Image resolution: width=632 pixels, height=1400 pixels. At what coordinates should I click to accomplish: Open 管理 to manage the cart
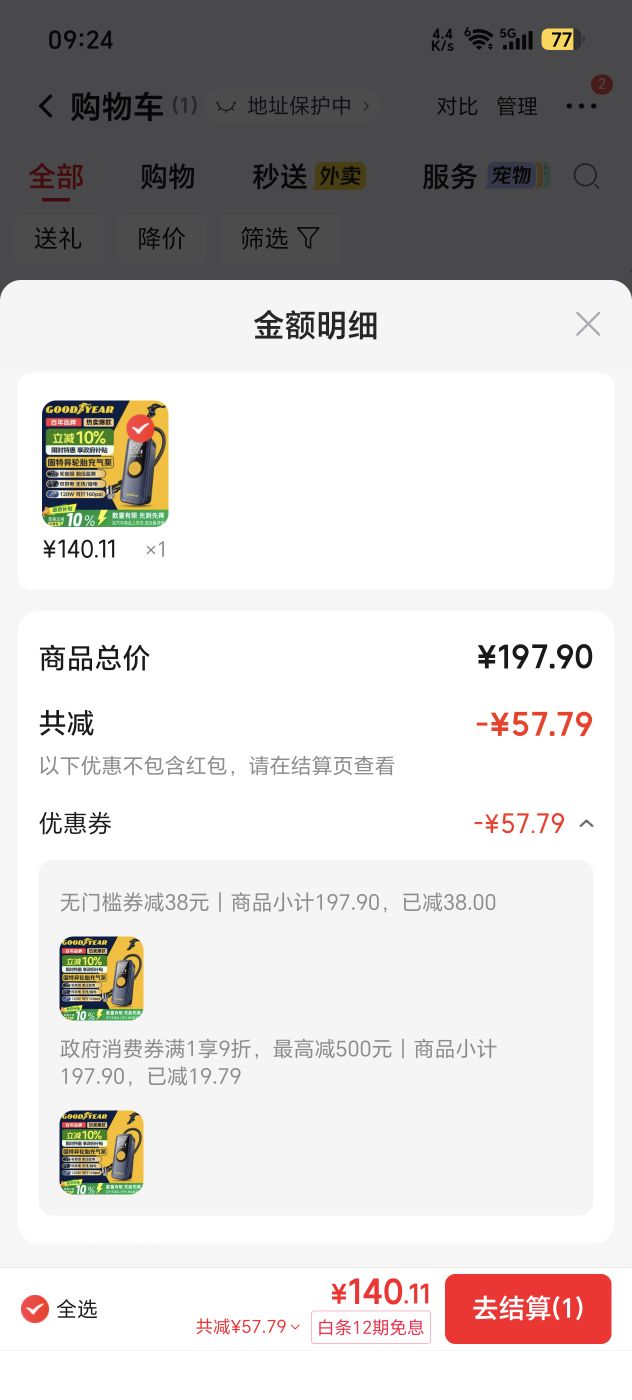[x=517, y=106]
